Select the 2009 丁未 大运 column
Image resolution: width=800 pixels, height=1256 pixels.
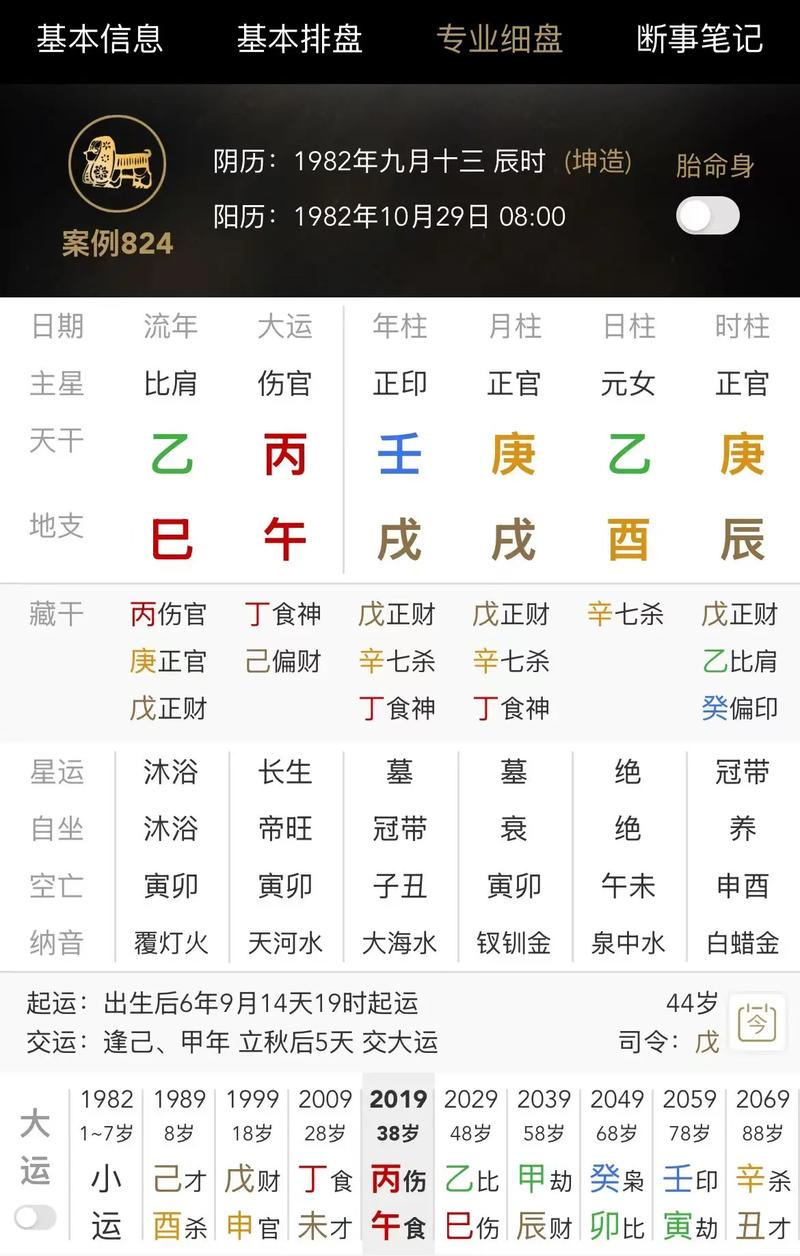[x=325, y=1165]
